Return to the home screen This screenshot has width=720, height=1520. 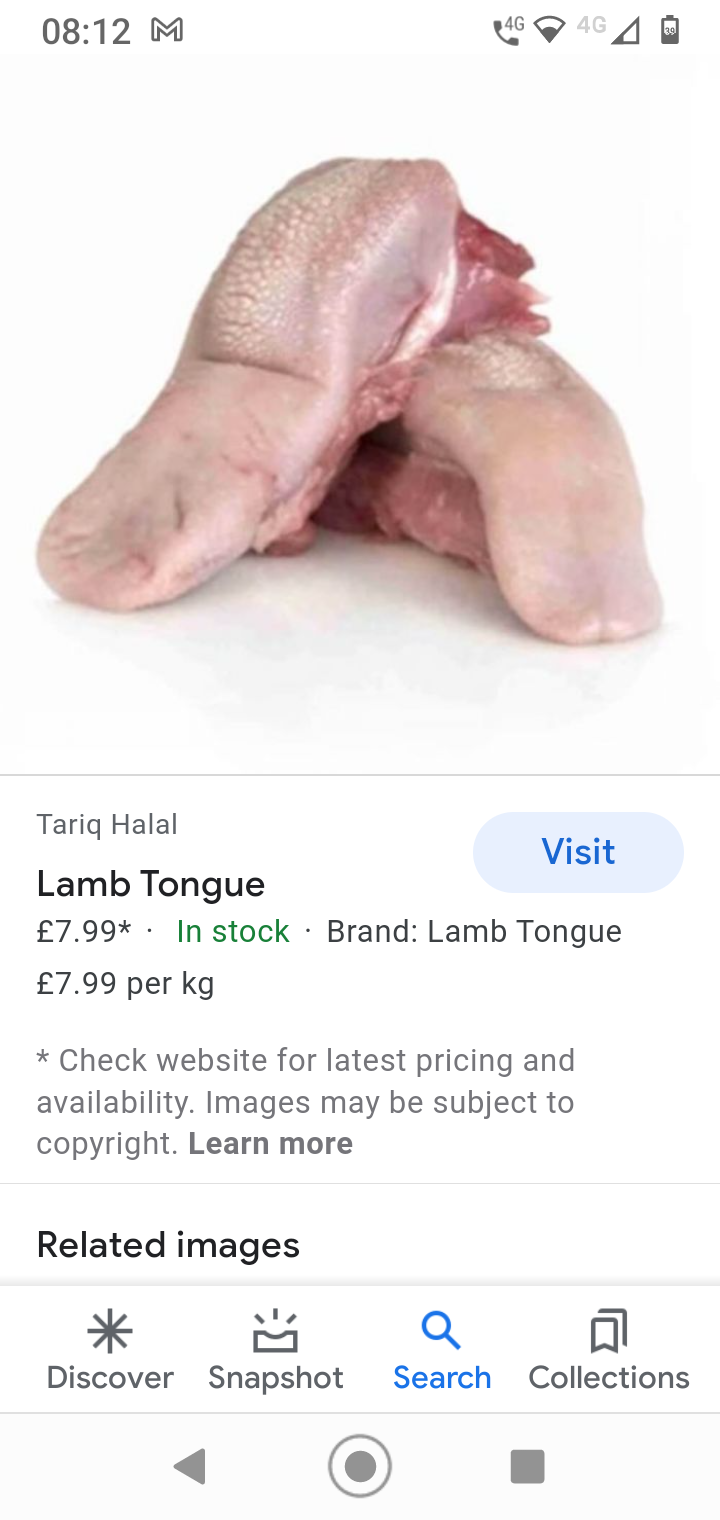360,1467
